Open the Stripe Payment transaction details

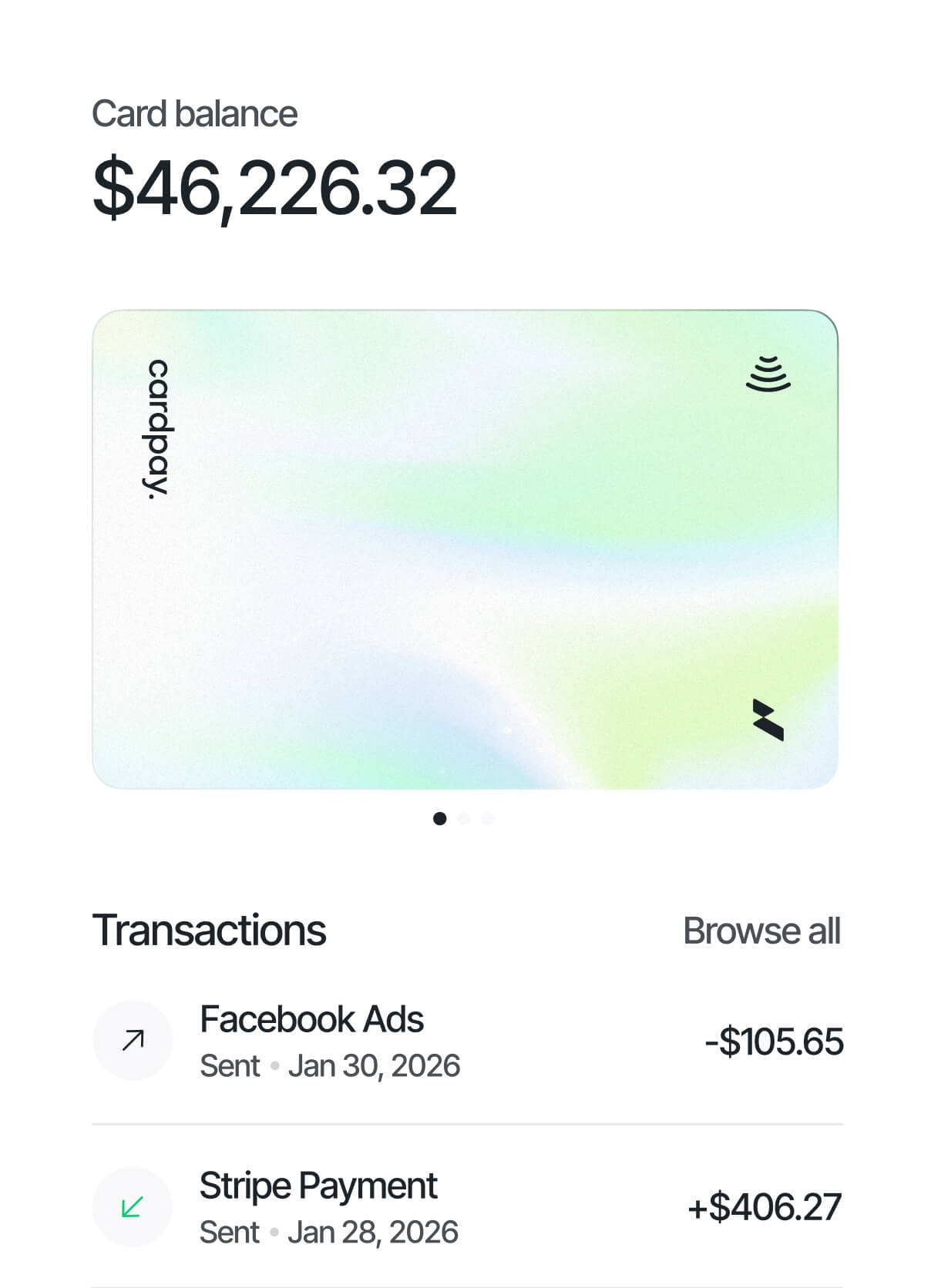click(x=318, y=1185)
